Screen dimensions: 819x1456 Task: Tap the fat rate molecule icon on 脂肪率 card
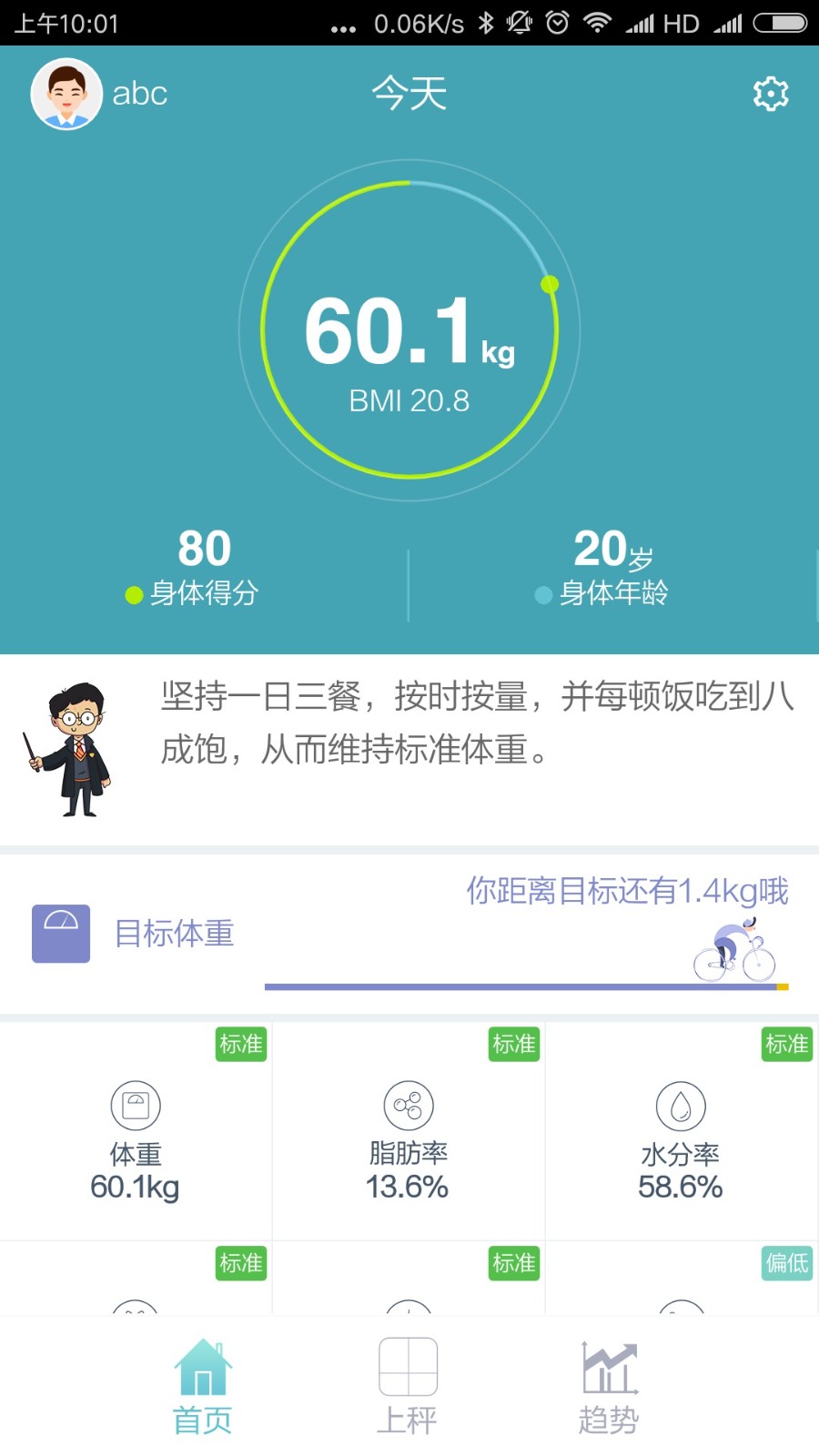[409, 1105]
